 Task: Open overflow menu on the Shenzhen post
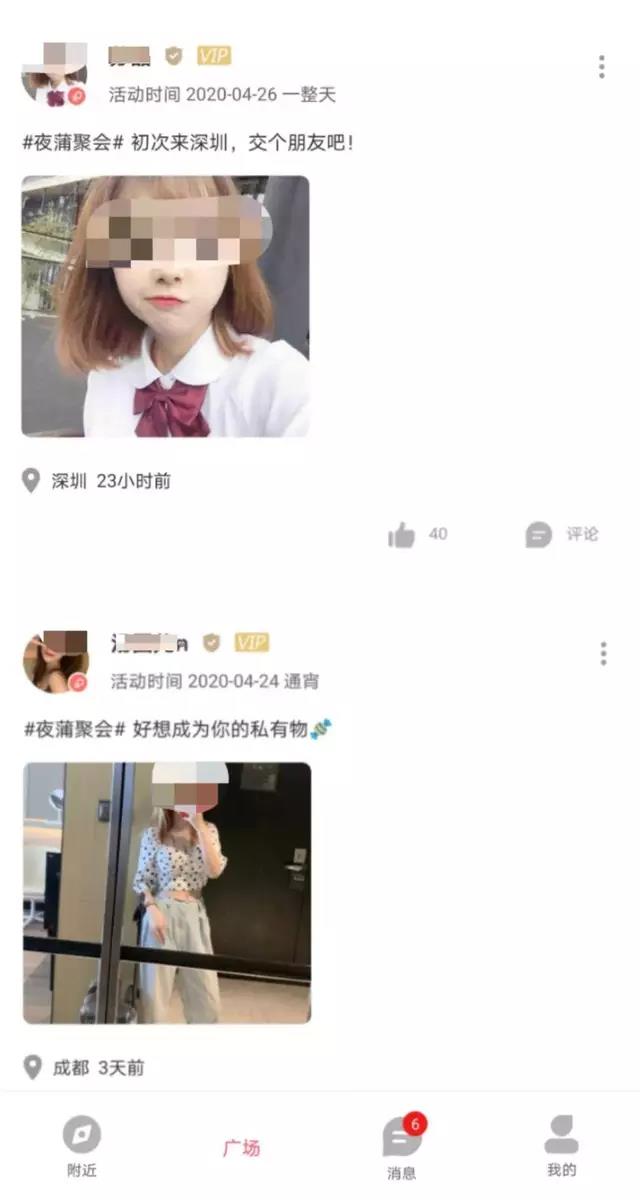(x=601, y=67)
